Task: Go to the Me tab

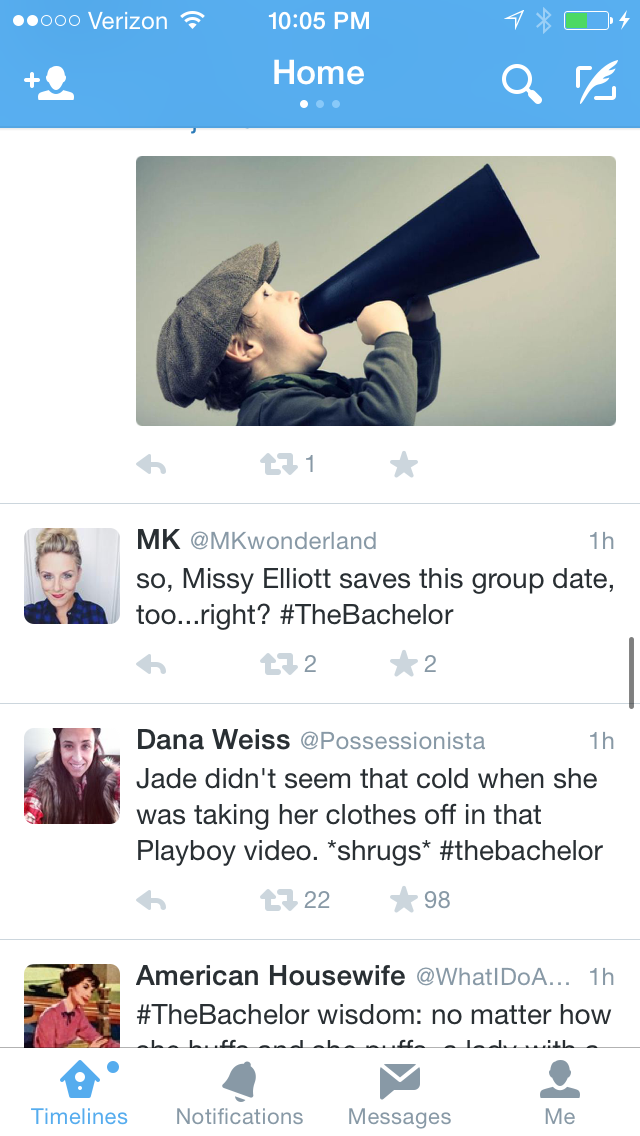Action: (x=559, y=1094)
